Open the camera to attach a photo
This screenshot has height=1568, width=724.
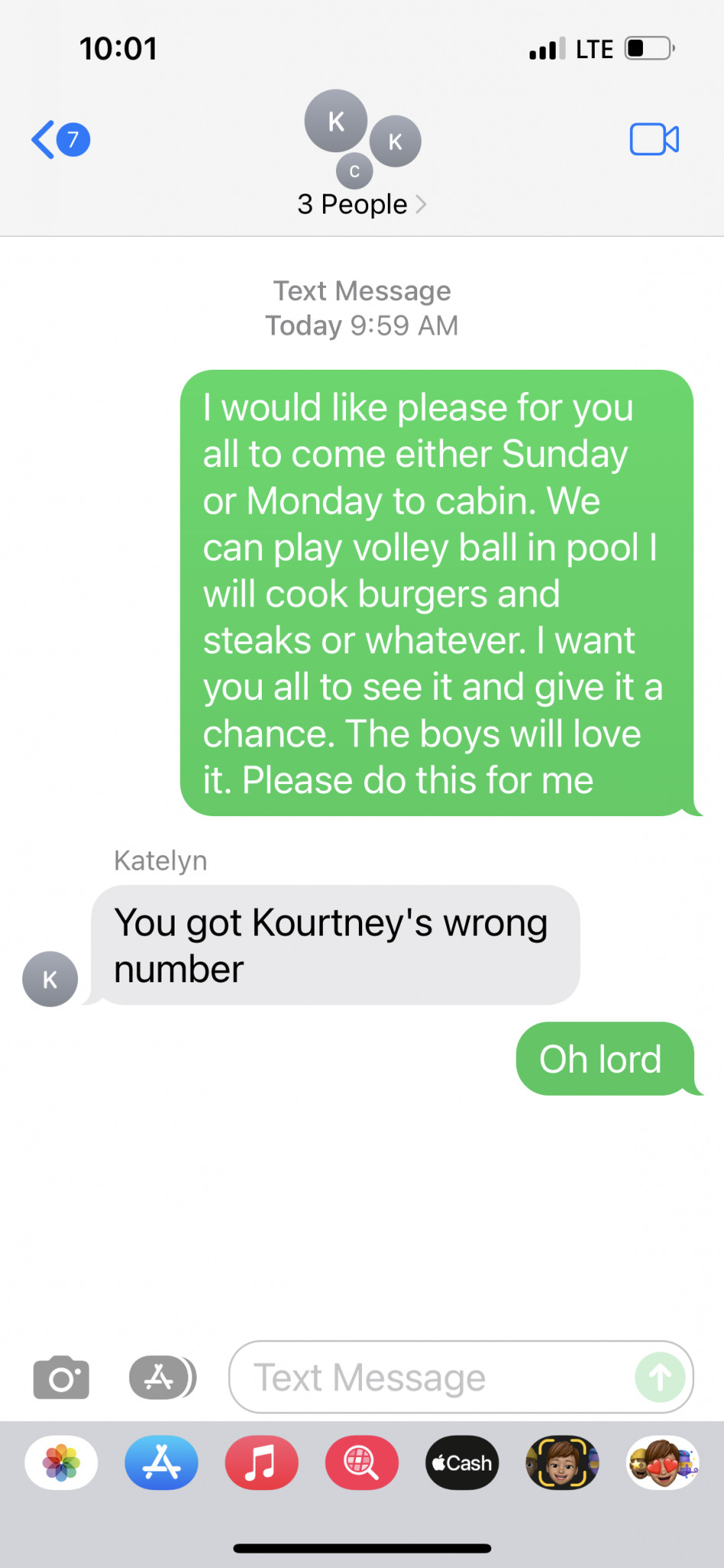(x=61, y=1378)
